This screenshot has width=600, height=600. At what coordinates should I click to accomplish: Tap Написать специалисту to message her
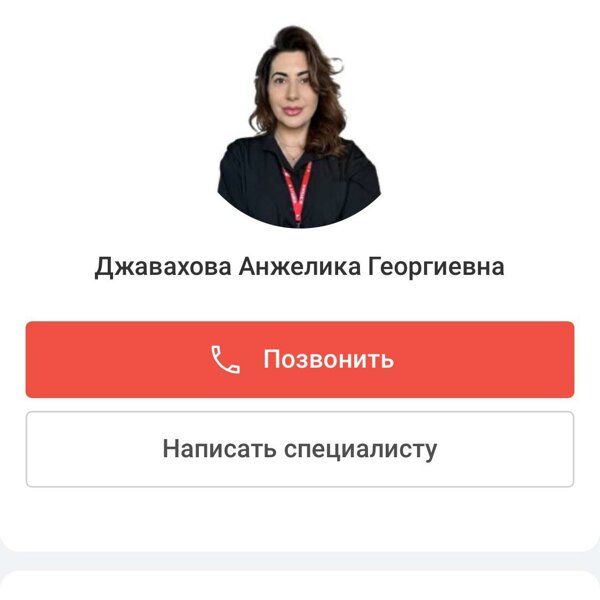300,449
